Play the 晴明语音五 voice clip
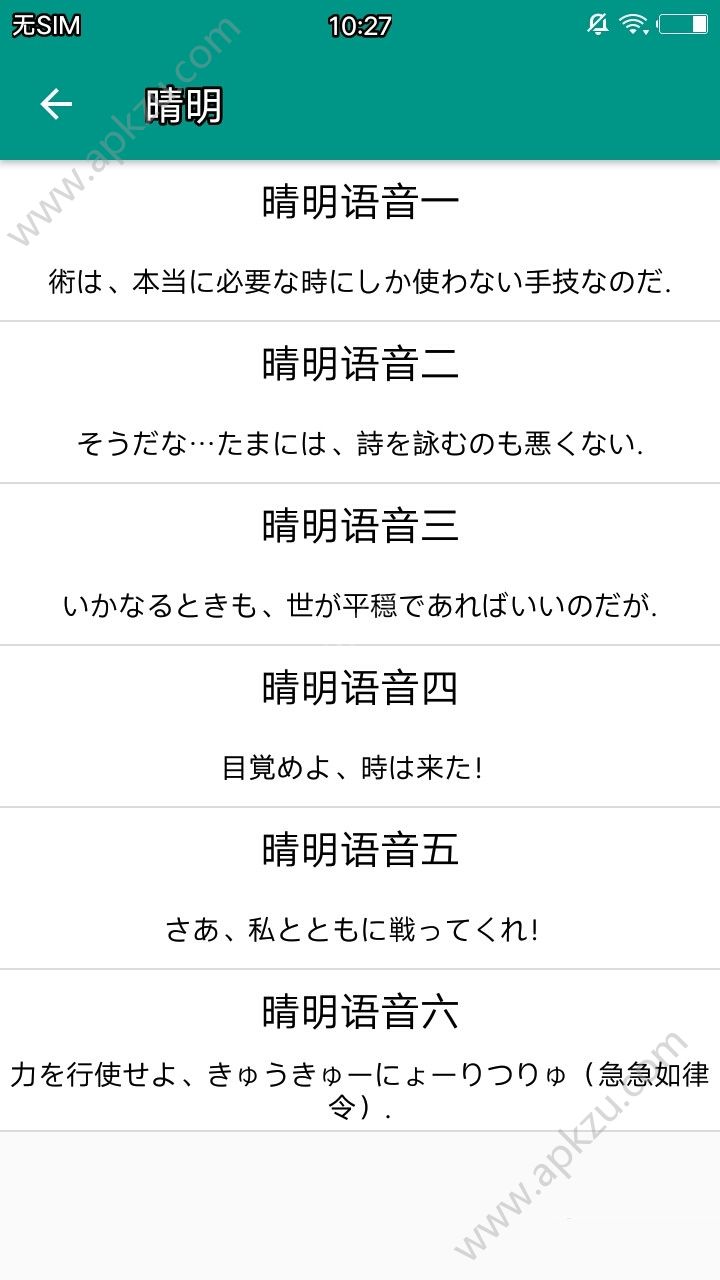 (x=360, y=889)
